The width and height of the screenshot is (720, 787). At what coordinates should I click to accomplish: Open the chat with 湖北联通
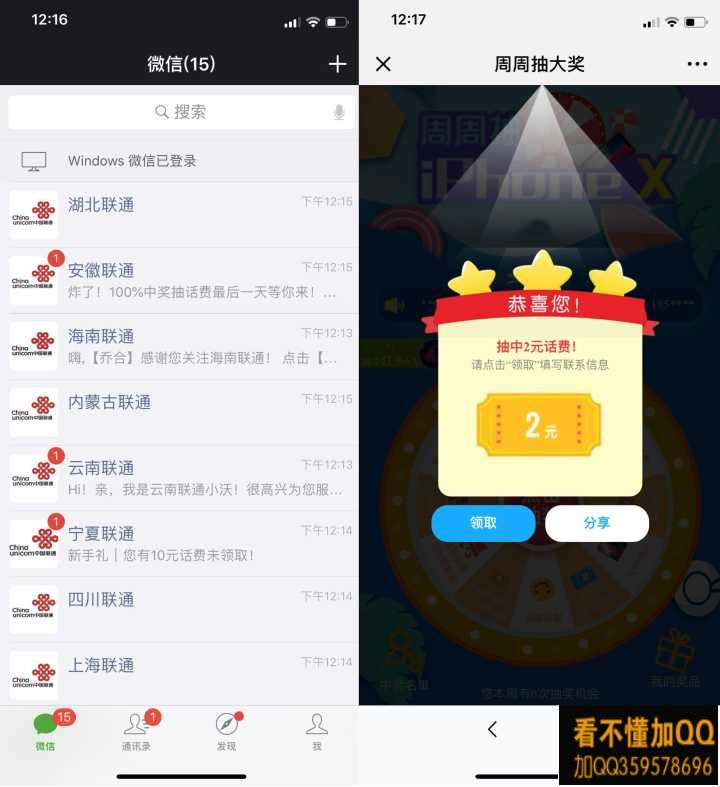click(180, 214)
